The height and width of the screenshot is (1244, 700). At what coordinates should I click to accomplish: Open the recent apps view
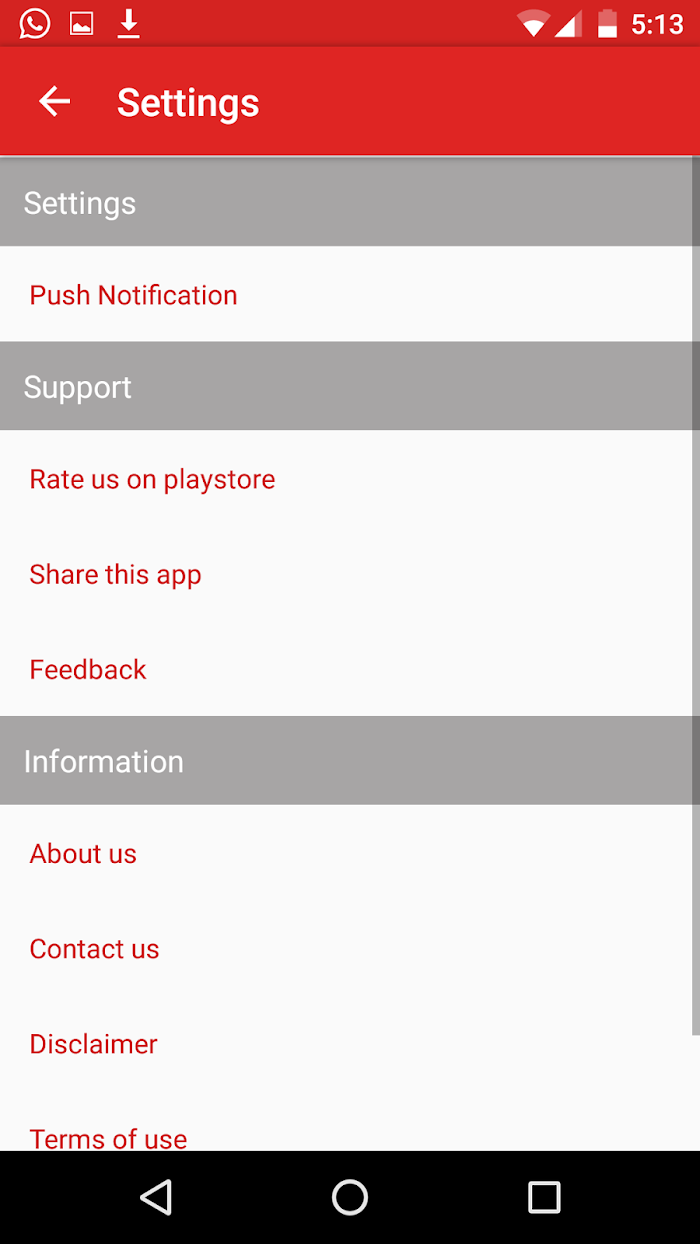pyautogui.click(x=544, y=1197)
